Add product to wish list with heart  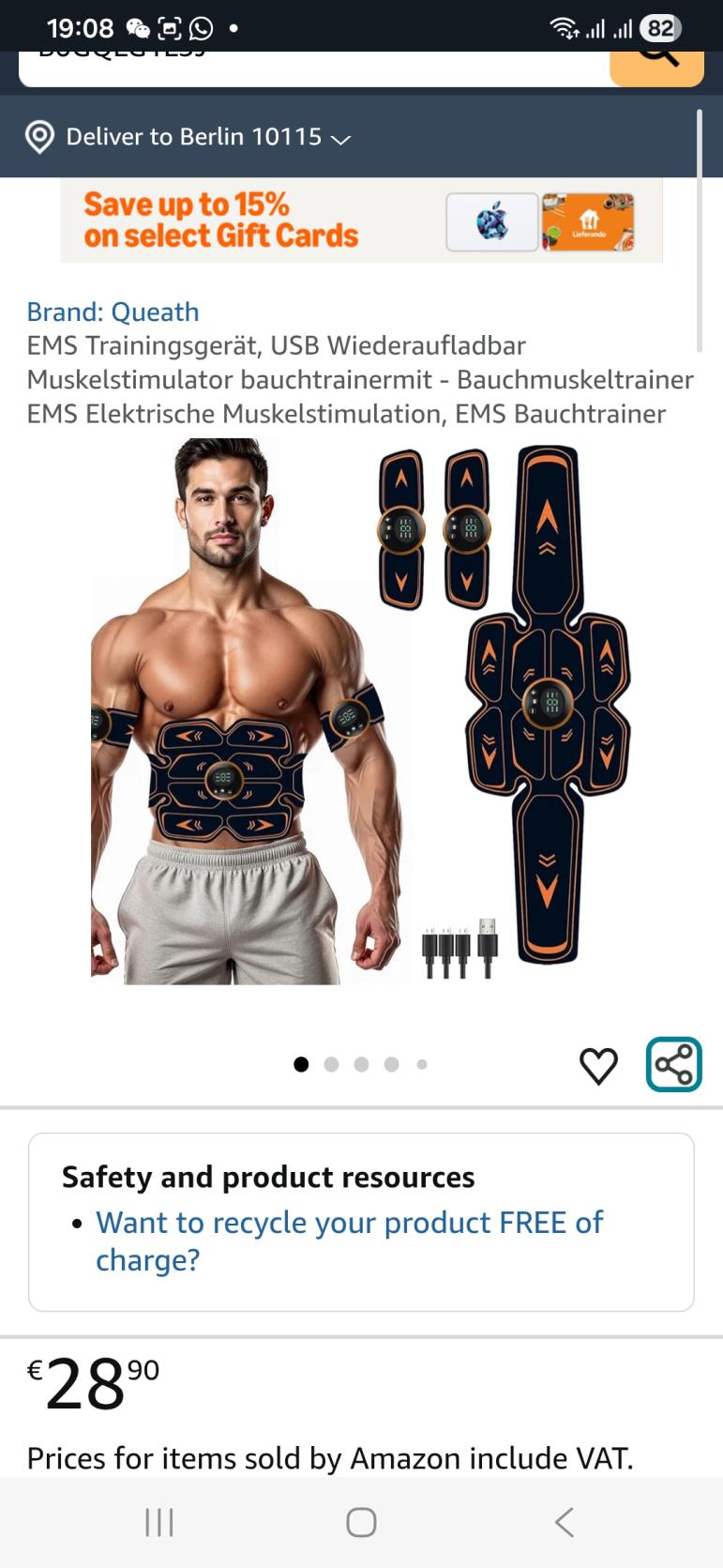[x=598, y=1066]
